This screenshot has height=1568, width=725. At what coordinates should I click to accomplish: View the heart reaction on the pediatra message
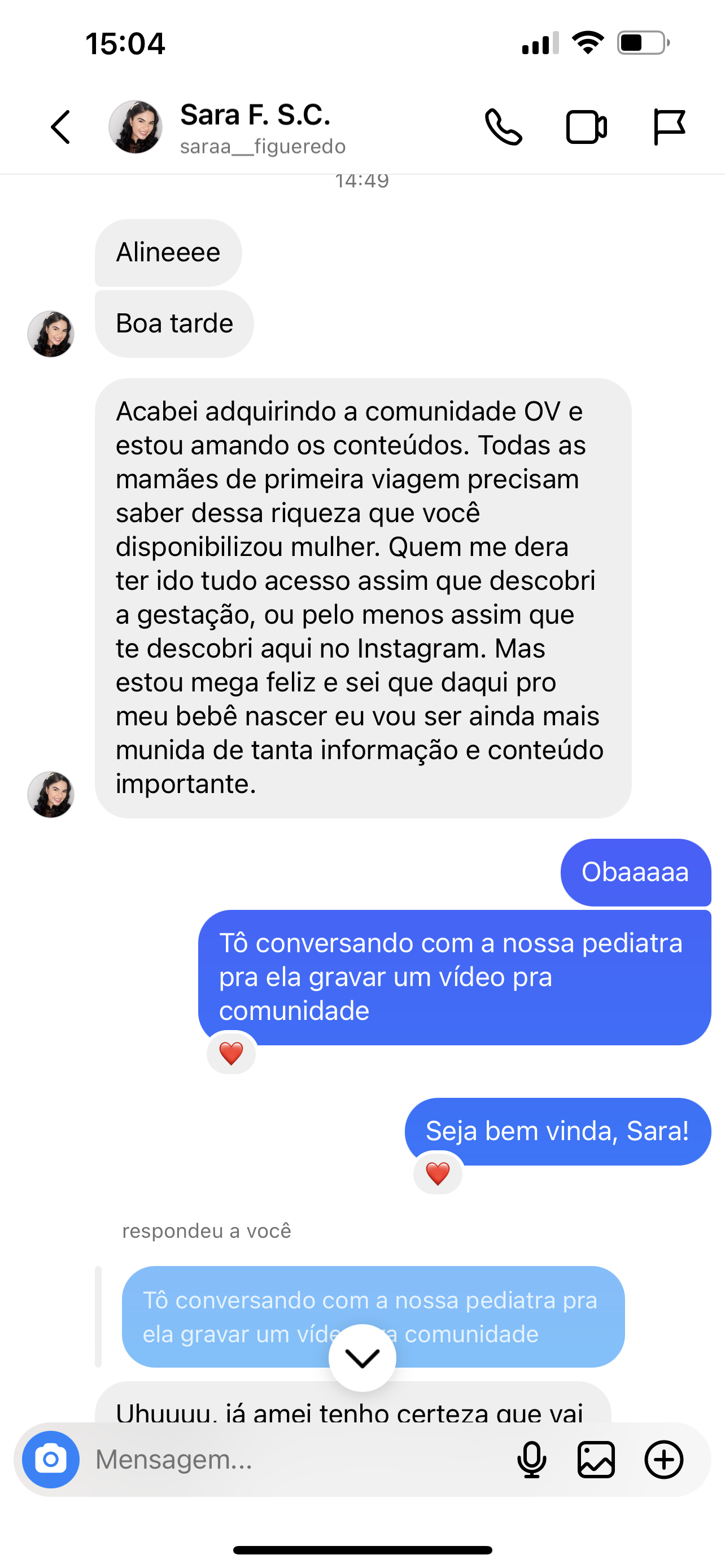pos(232,1053)
